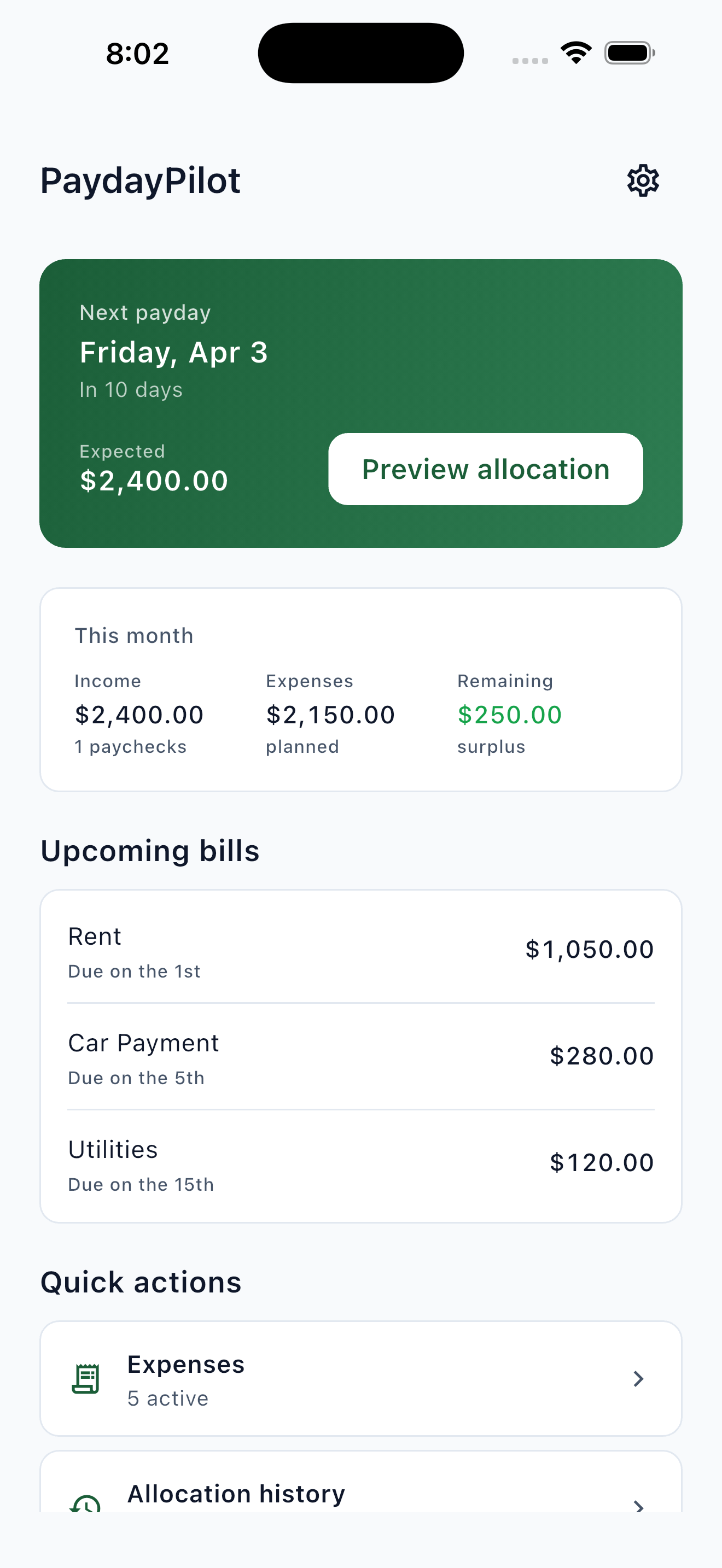The height and width of the screenshot is (1568, 722).
Task: Tap the 5 active label under Expenses
Action: point(167,1398)
